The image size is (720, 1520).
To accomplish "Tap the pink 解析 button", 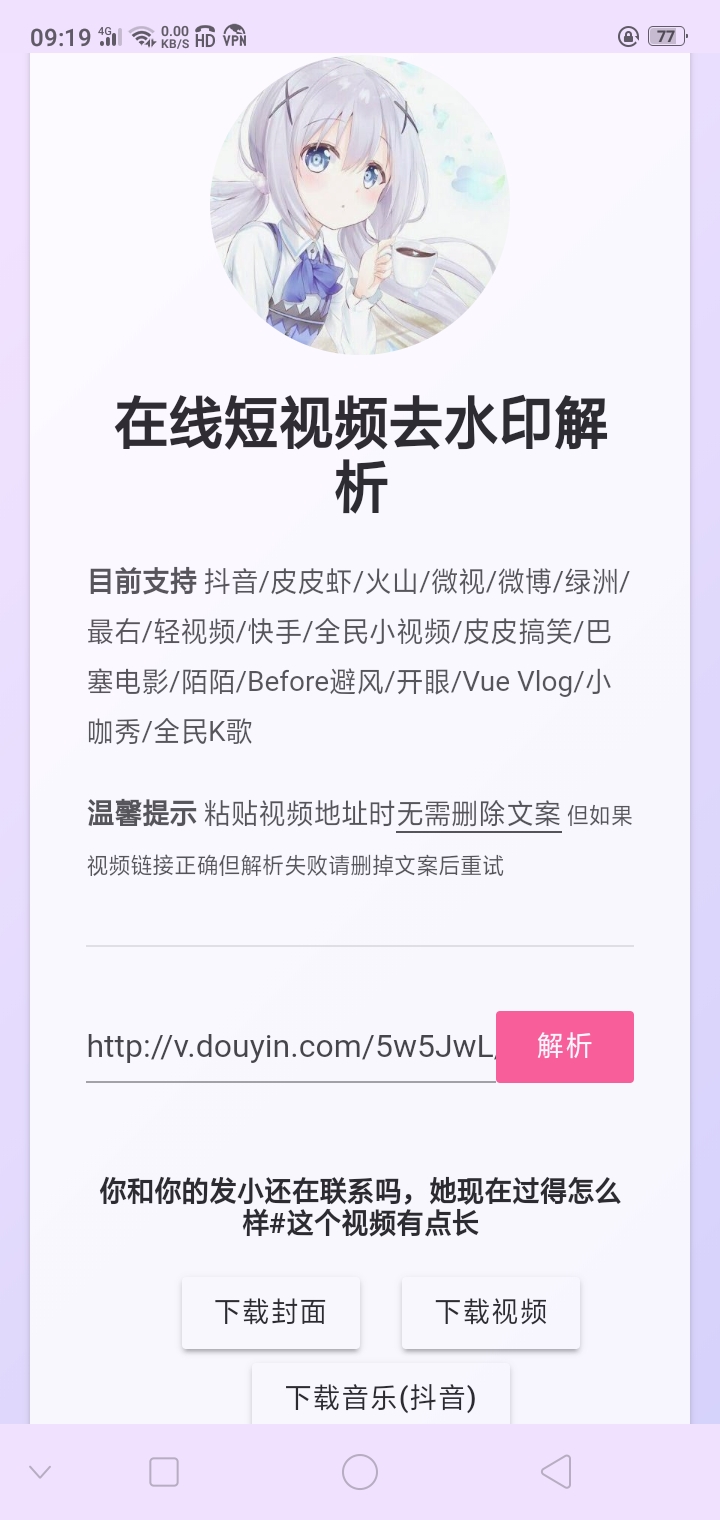I will coord(565,1046).
